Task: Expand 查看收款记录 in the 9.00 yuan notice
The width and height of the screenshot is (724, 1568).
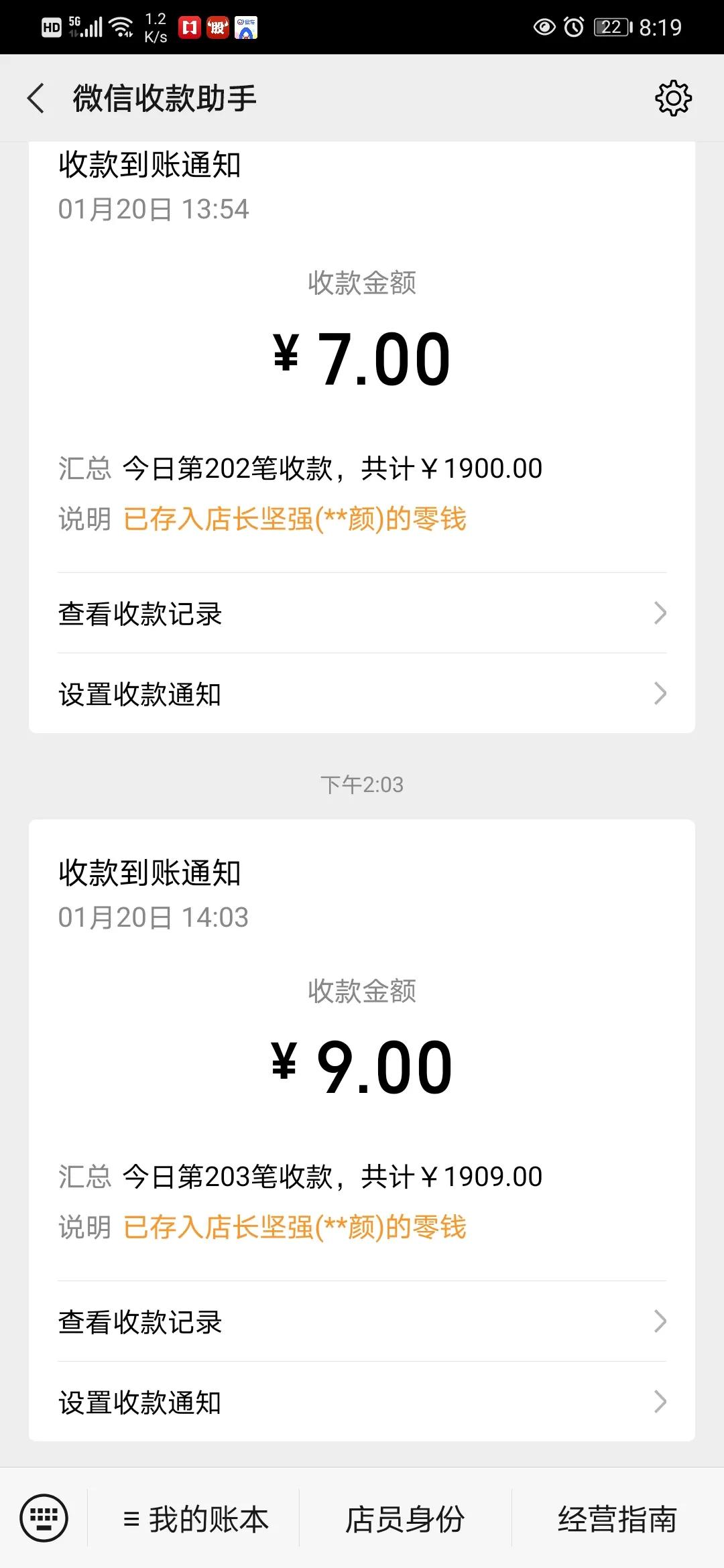Action: [x=362, y=1321]
